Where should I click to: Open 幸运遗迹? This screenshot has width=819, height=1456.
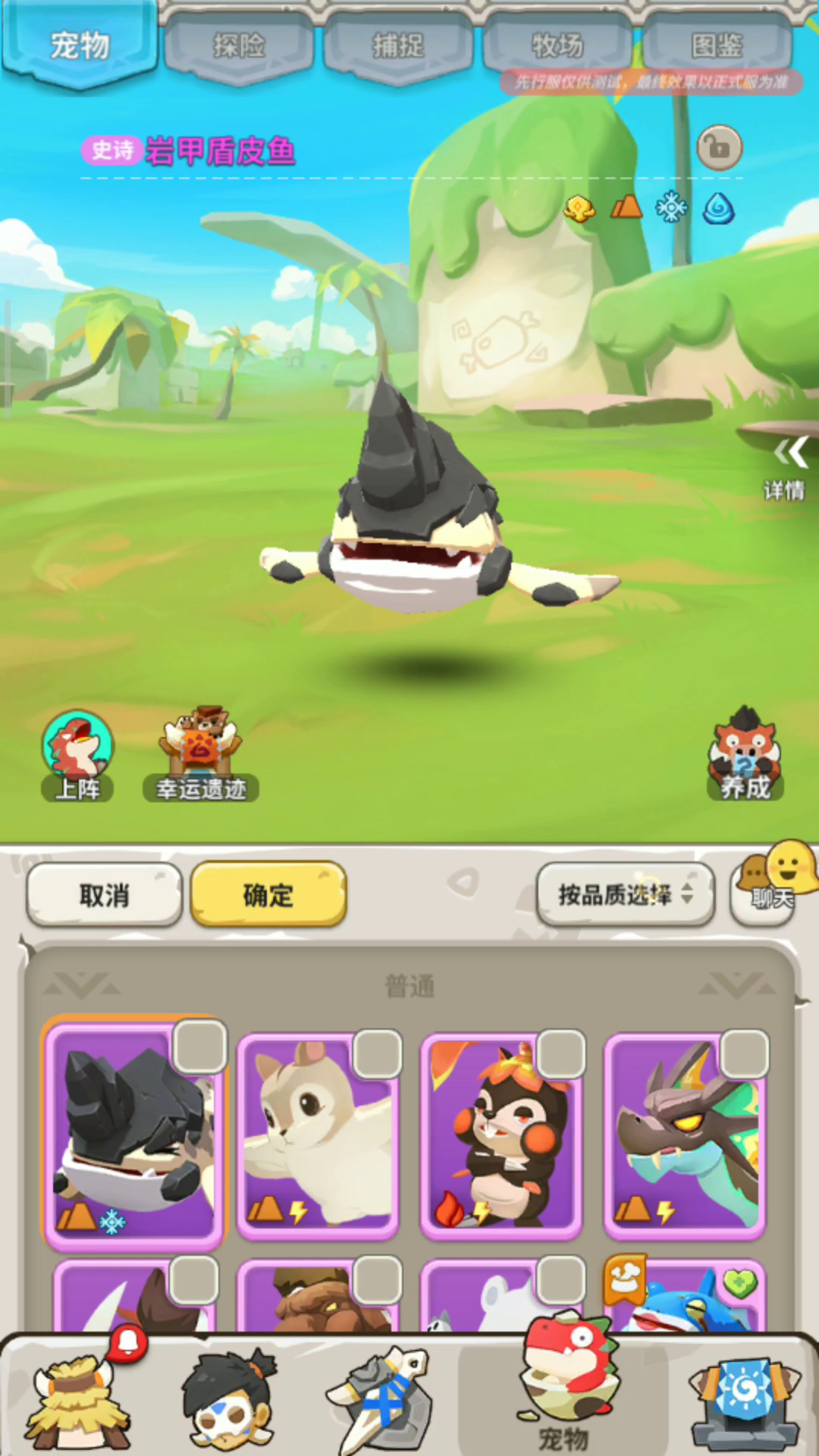201,755
